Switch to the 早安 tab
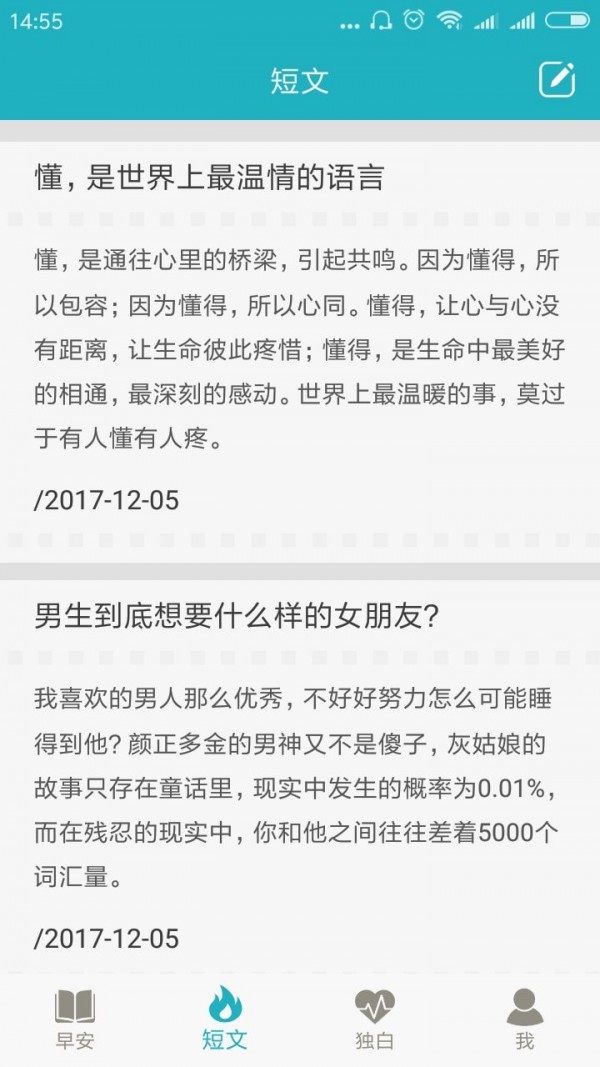 (75, 1019)
